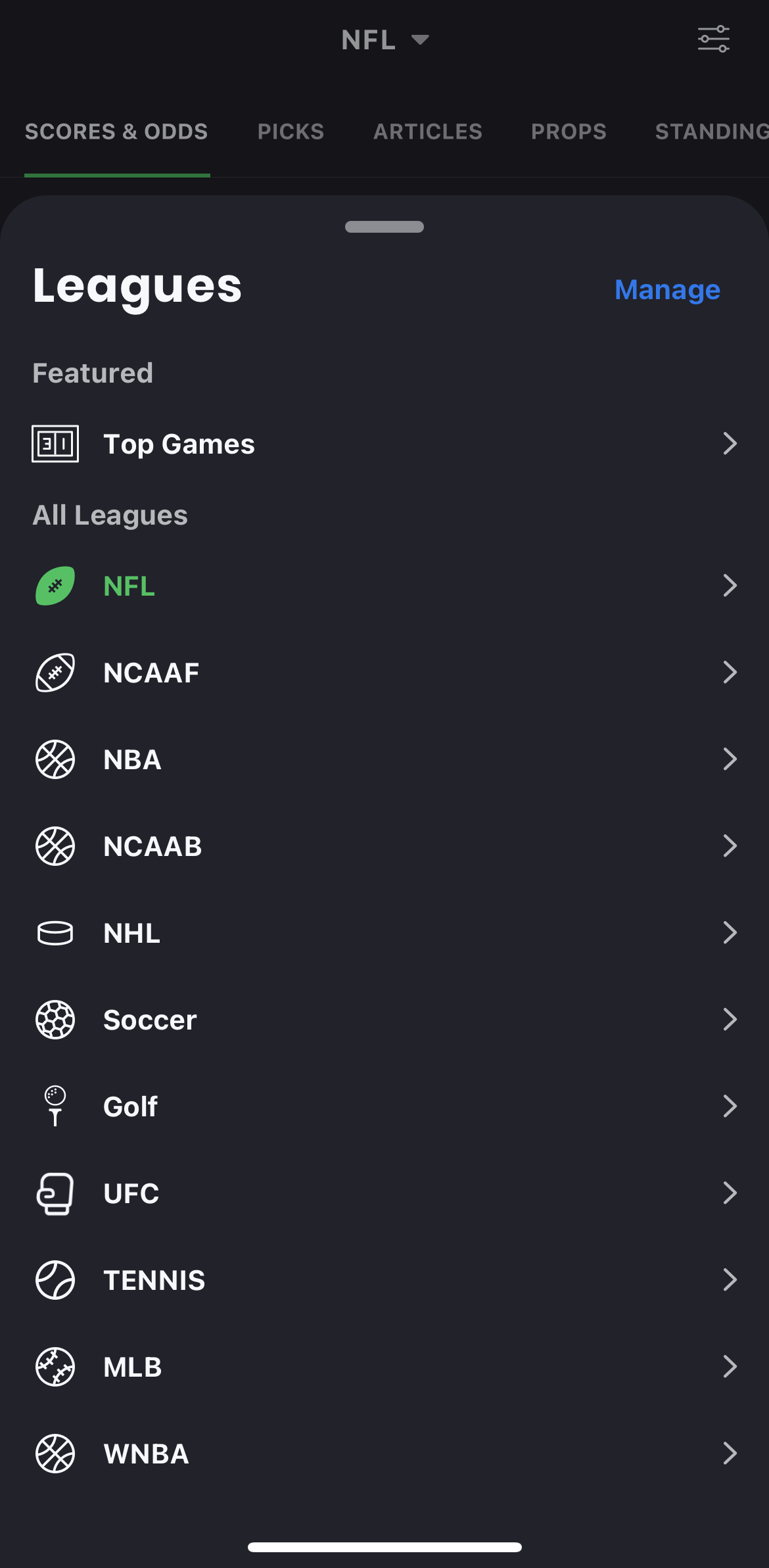
Task: Tap the Scores & Odds tab
Action: [x=116, y=131]
